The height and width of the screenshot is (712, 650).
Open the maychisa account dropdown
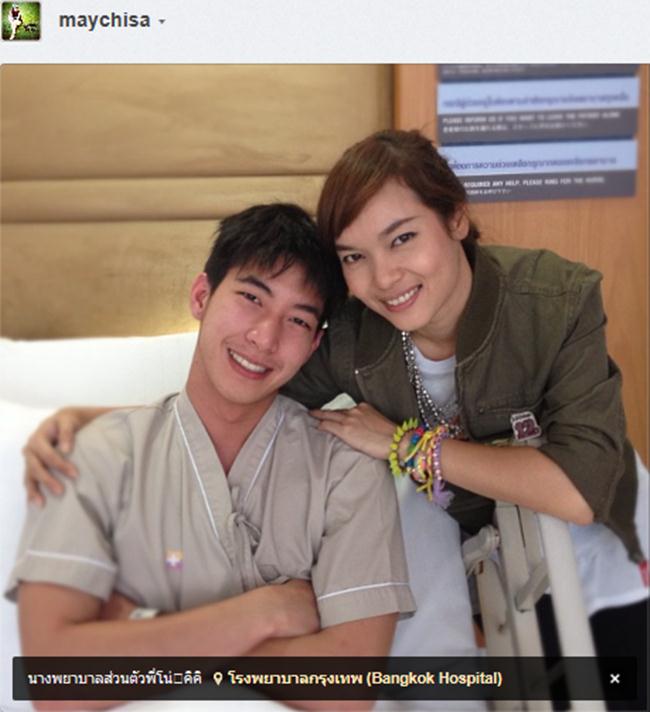pos(162,21)
